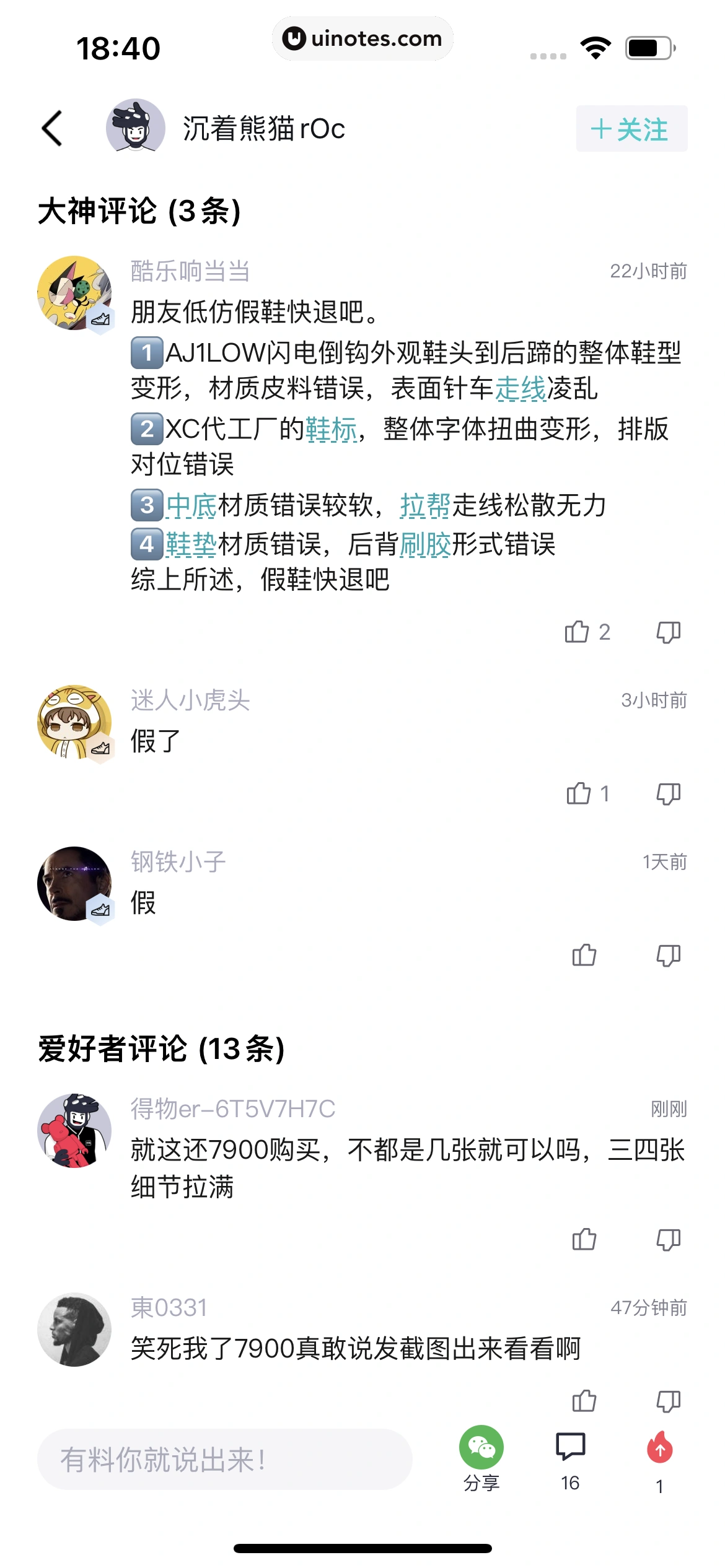The height and width of the screenshot is (1568, 725).
Task: Open 中底 keyword explanation
Action: point(191,505)
